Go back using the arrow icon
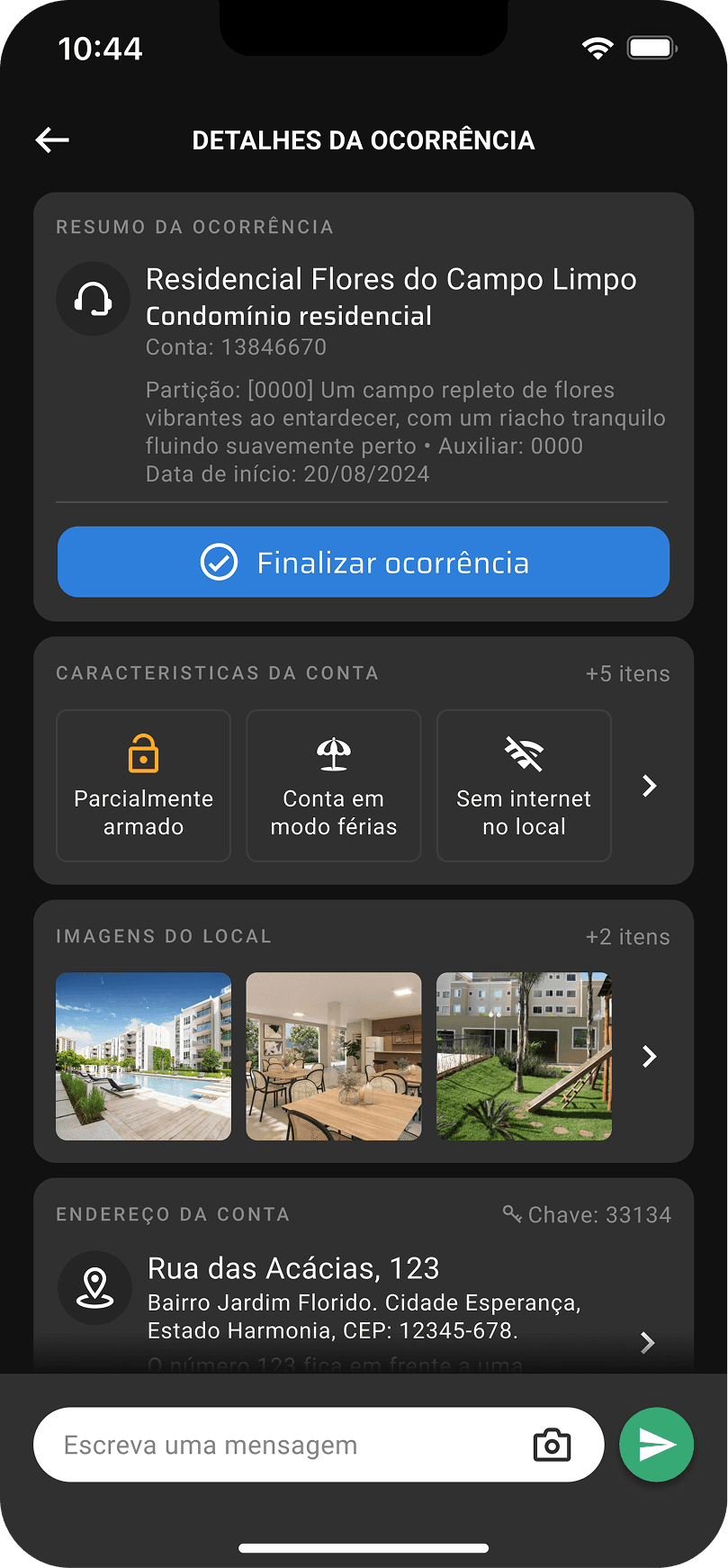Image resolution: width=728 pixels, height=1568 pixels. tap(52, 140)
